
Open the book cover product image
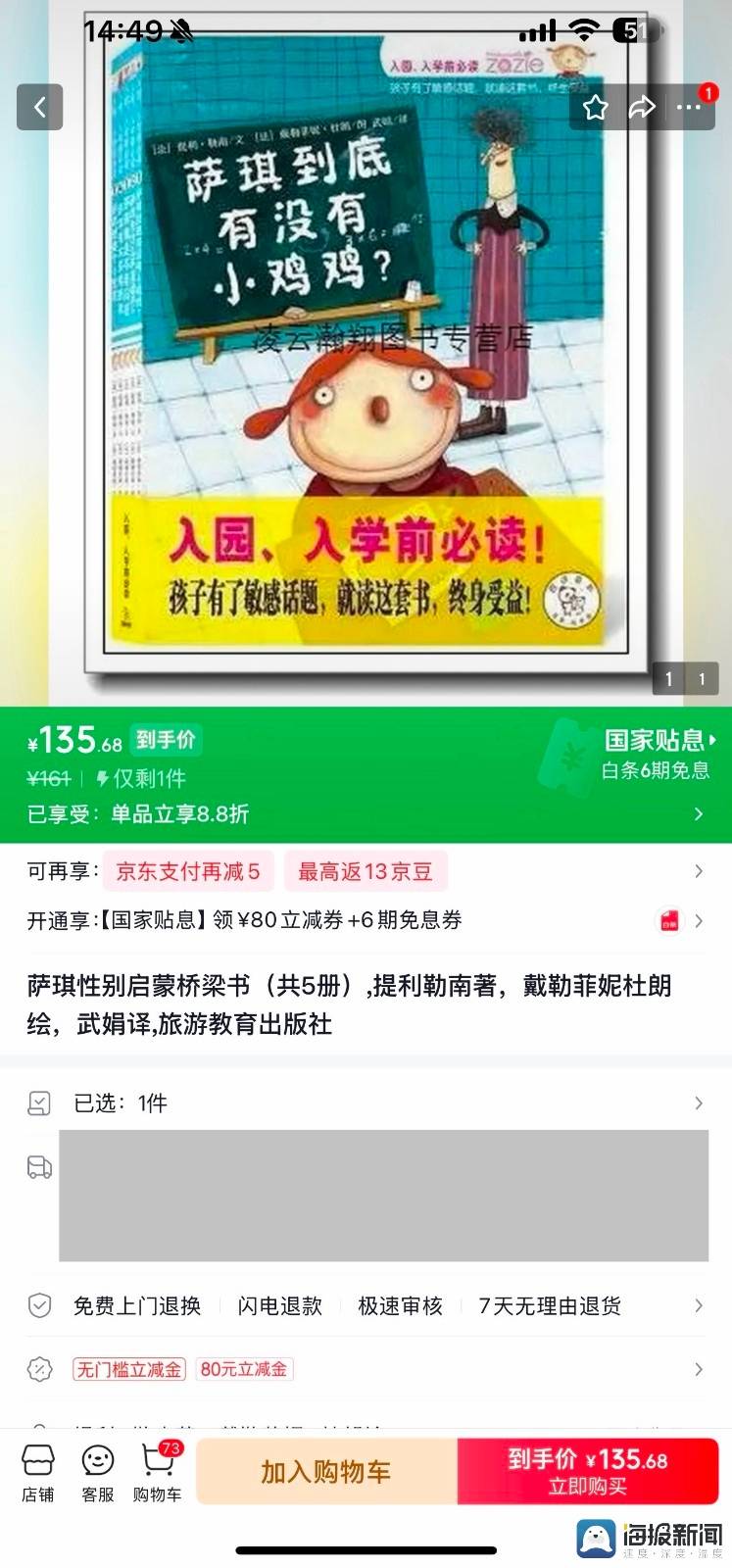(x=367, y=353)
